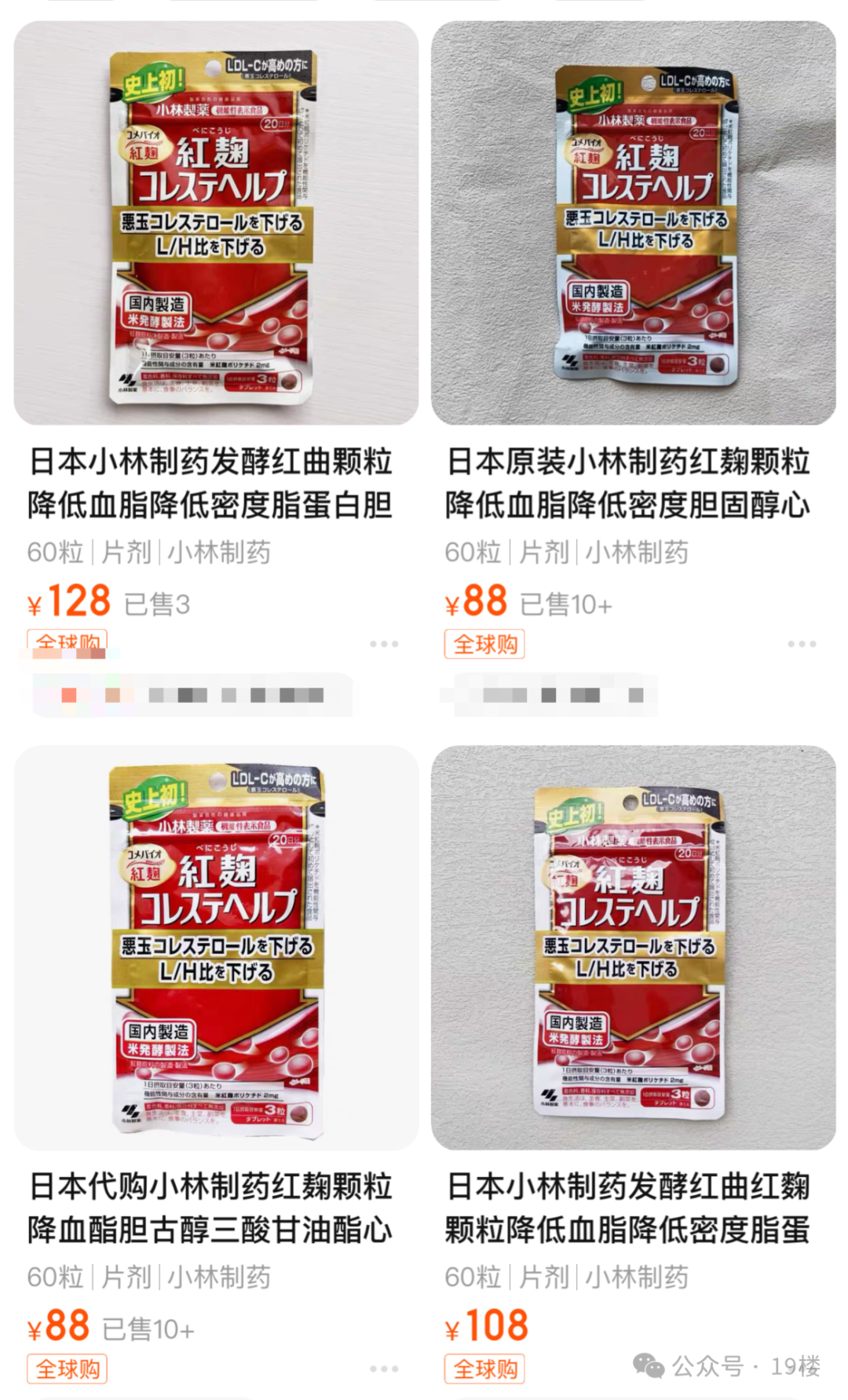This screenshot has height=1400, width=848.
Task: Tap the three-dot menu on 日本原装 listing
Action: point(802,644)
